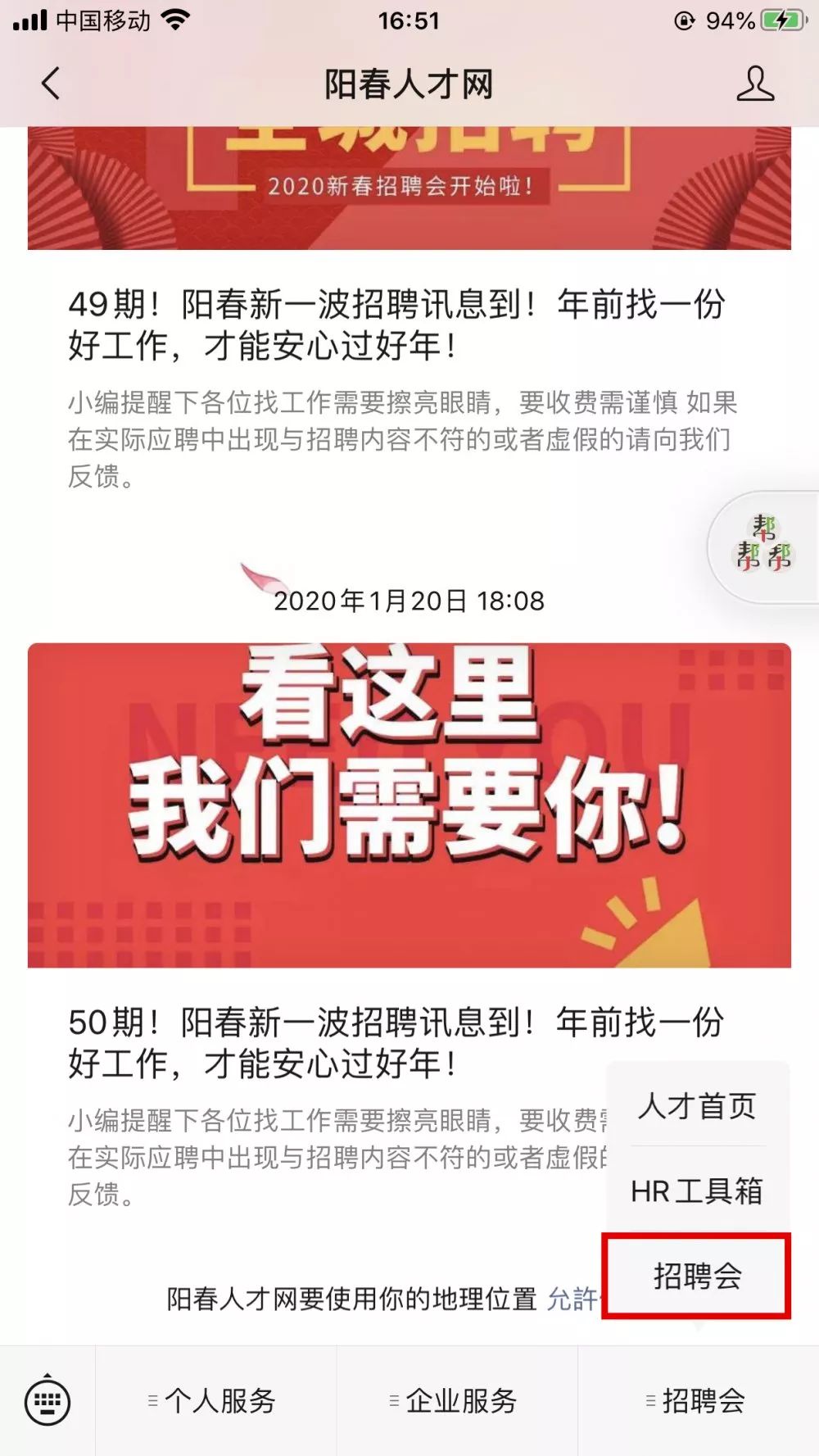Screen dimensions: 819x1456
Task: Open the 企业服务 menu
Action: [x=457, y=1401]
